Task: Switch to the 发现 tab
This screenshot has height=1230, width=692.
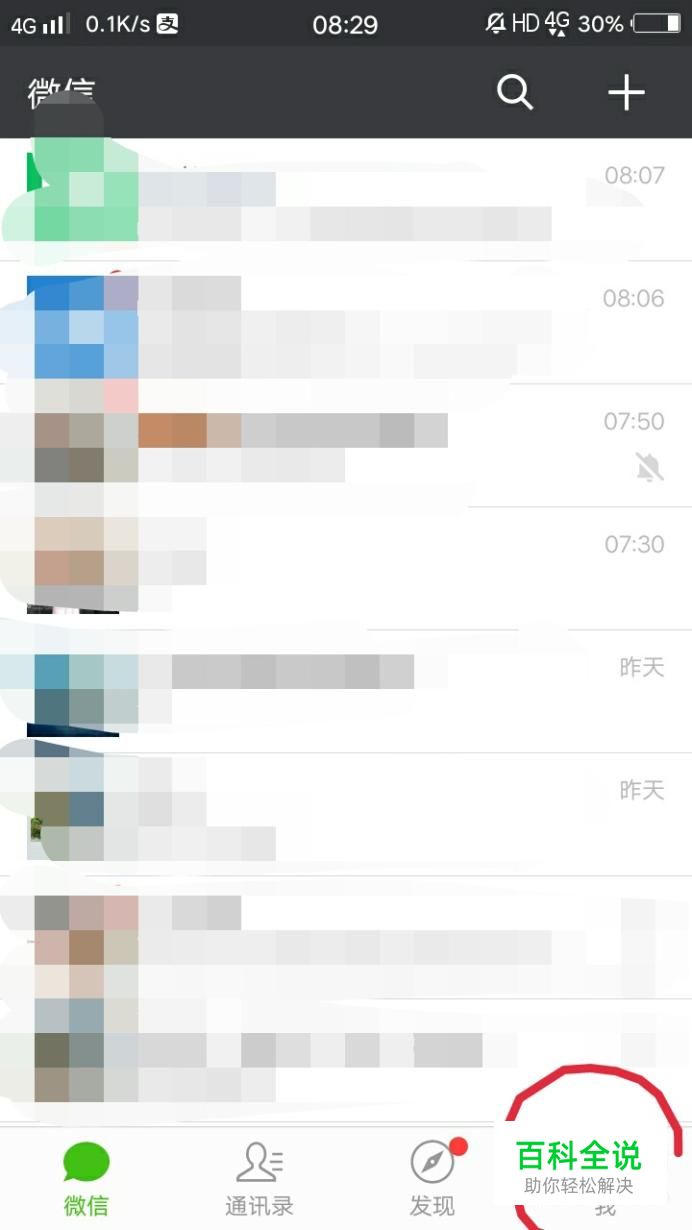Action: coord(432,1178)
